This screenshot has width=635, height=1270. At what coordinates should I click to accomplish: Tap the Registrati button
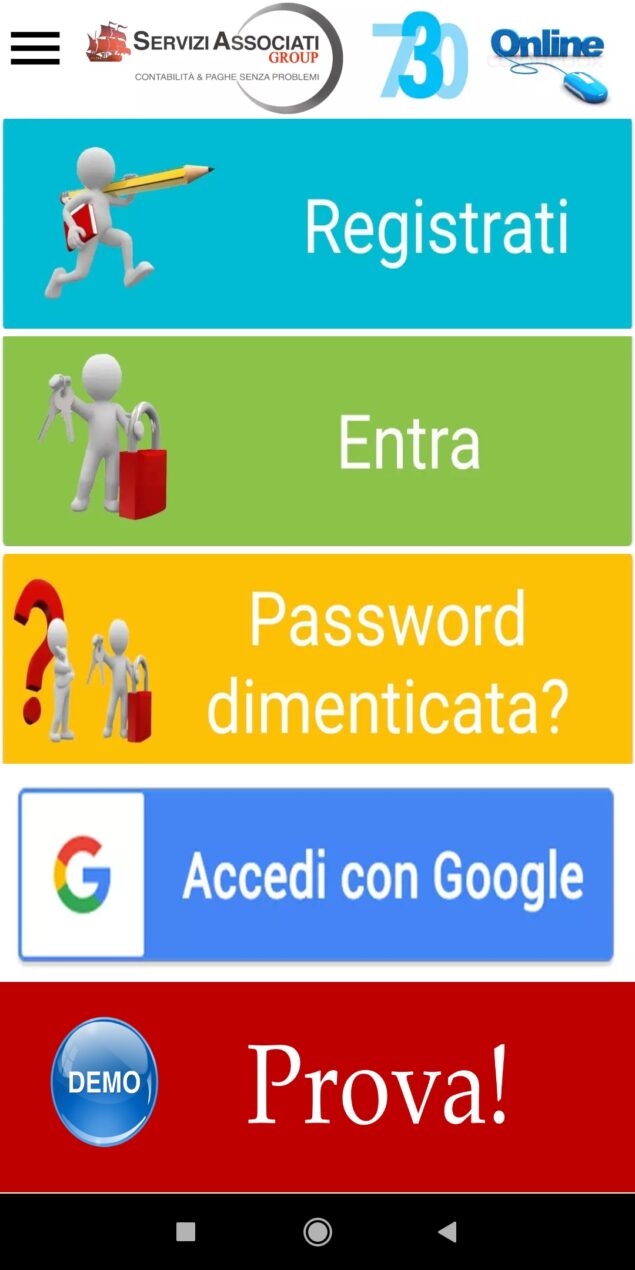point(317,223)
